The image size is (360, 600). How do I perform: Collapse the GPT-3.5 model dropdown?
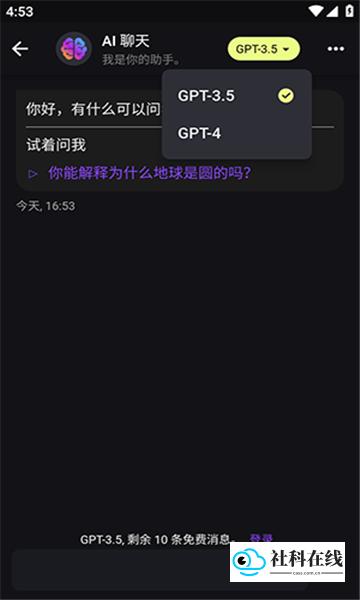[264, 49]
